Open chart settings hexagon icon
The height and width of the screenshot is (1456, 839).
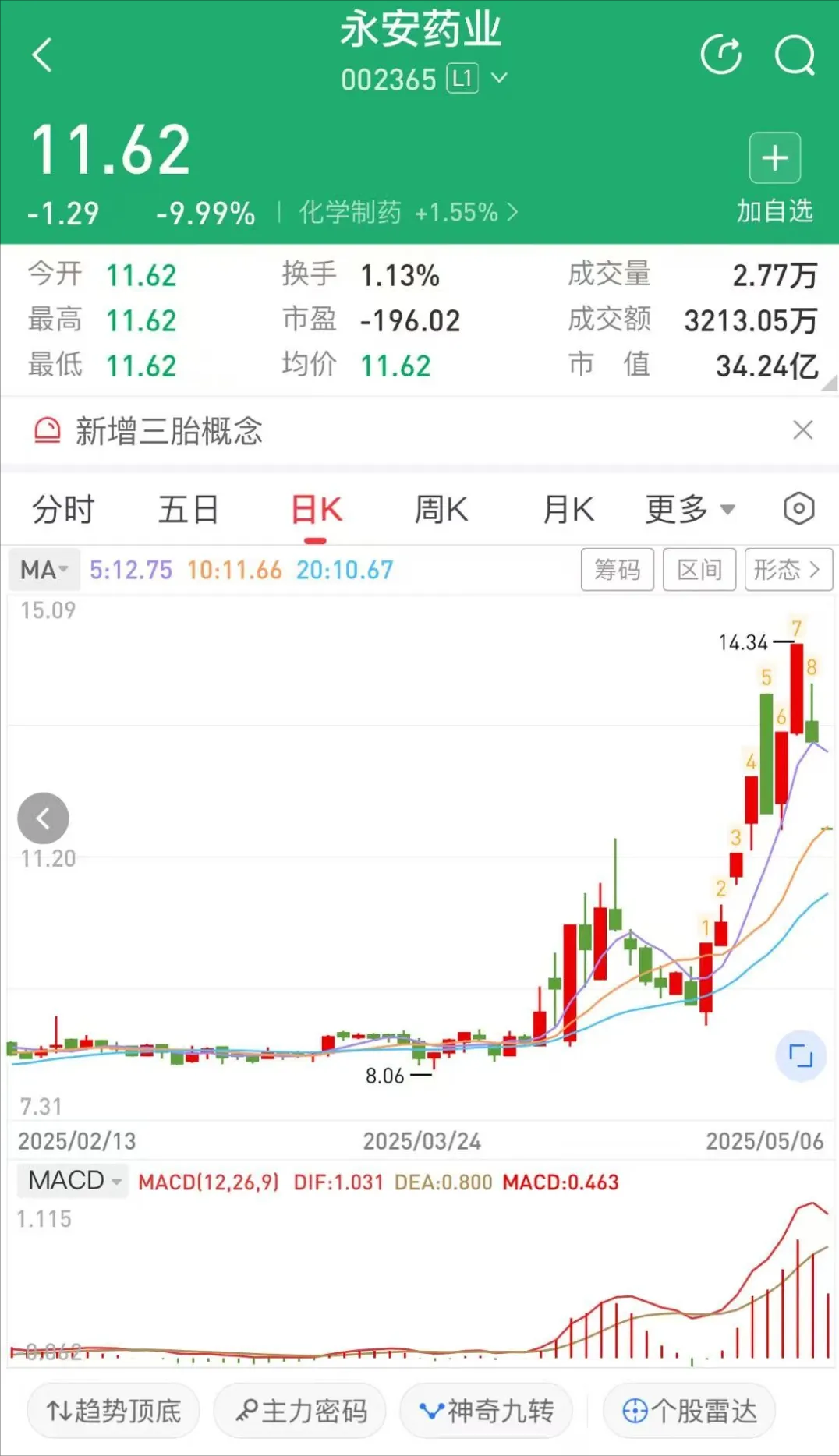tap(798, 509)
